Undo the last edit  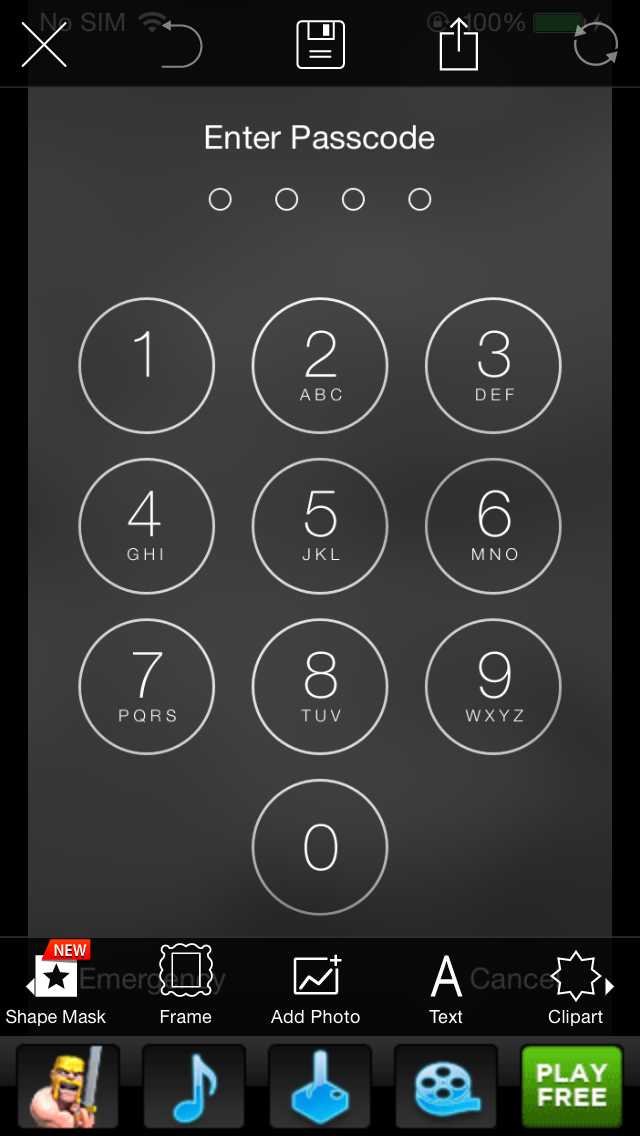pyautogui.click(x=182, y=46)
